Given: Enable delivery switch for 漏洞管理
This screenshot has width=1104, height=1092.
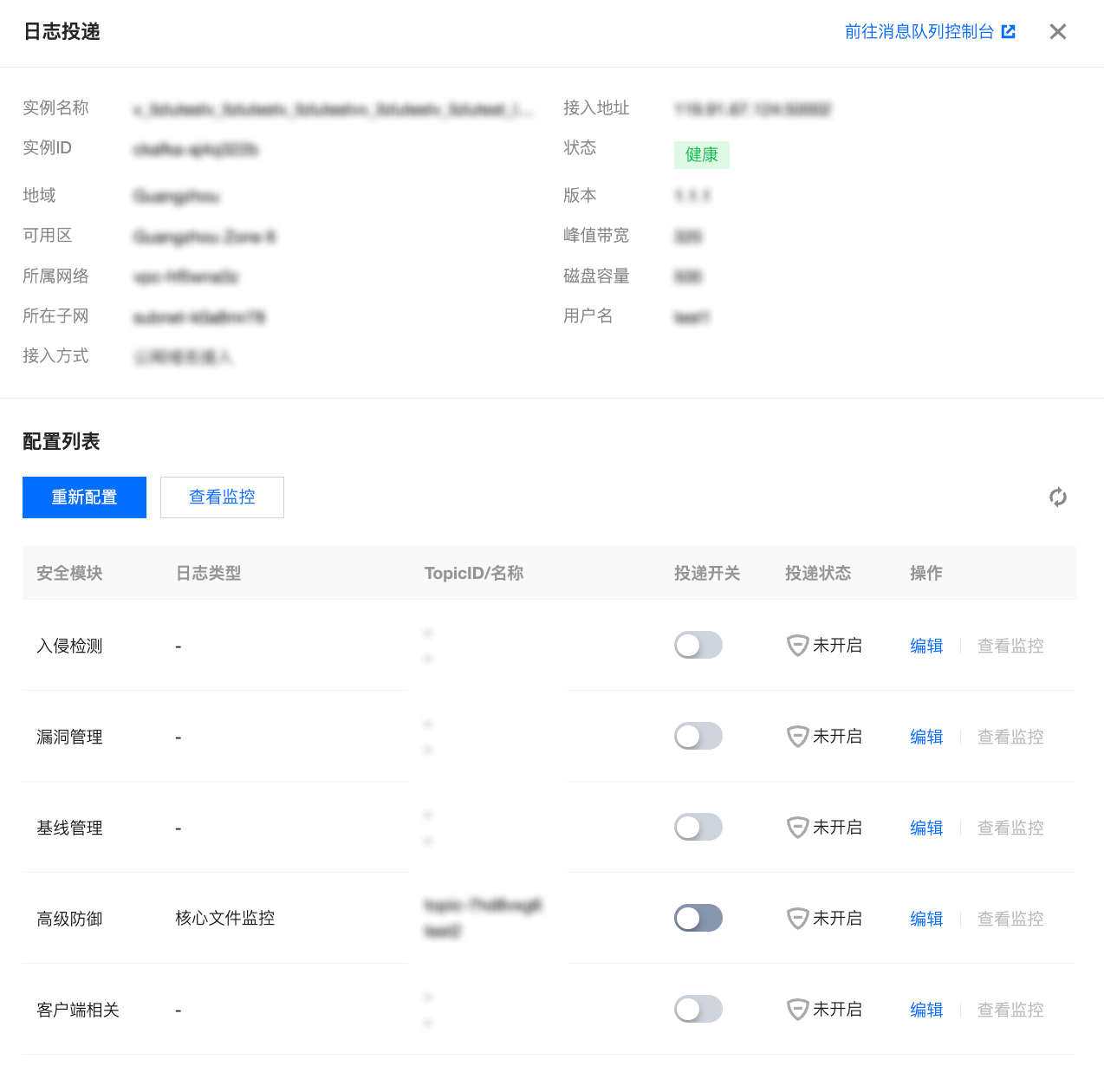Looking at the screenshot, I should (698, 736).
